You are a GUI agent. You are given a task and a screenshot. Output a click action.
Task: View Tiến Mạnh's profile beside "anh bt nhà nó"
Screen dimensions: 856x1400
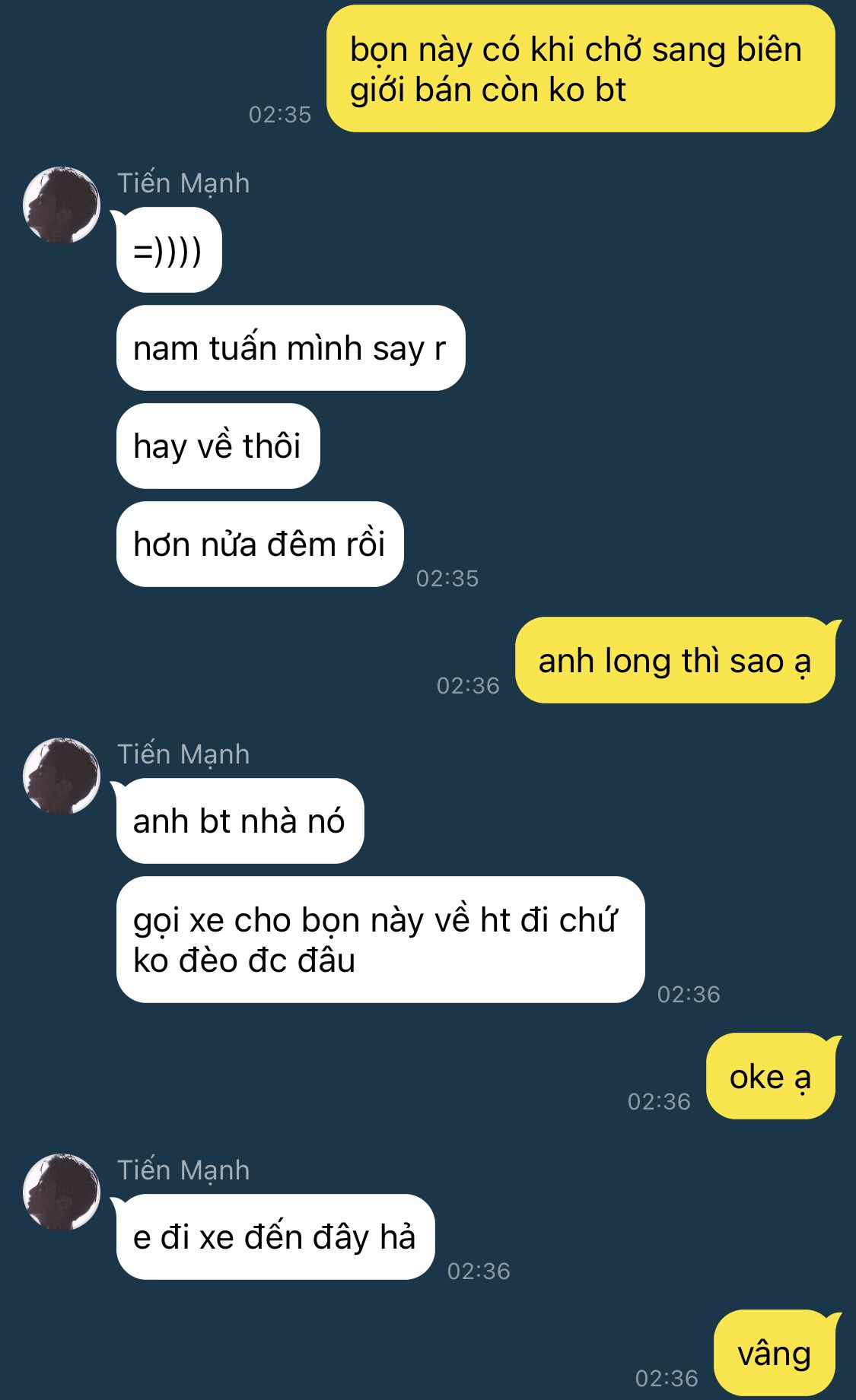point(62,776)
